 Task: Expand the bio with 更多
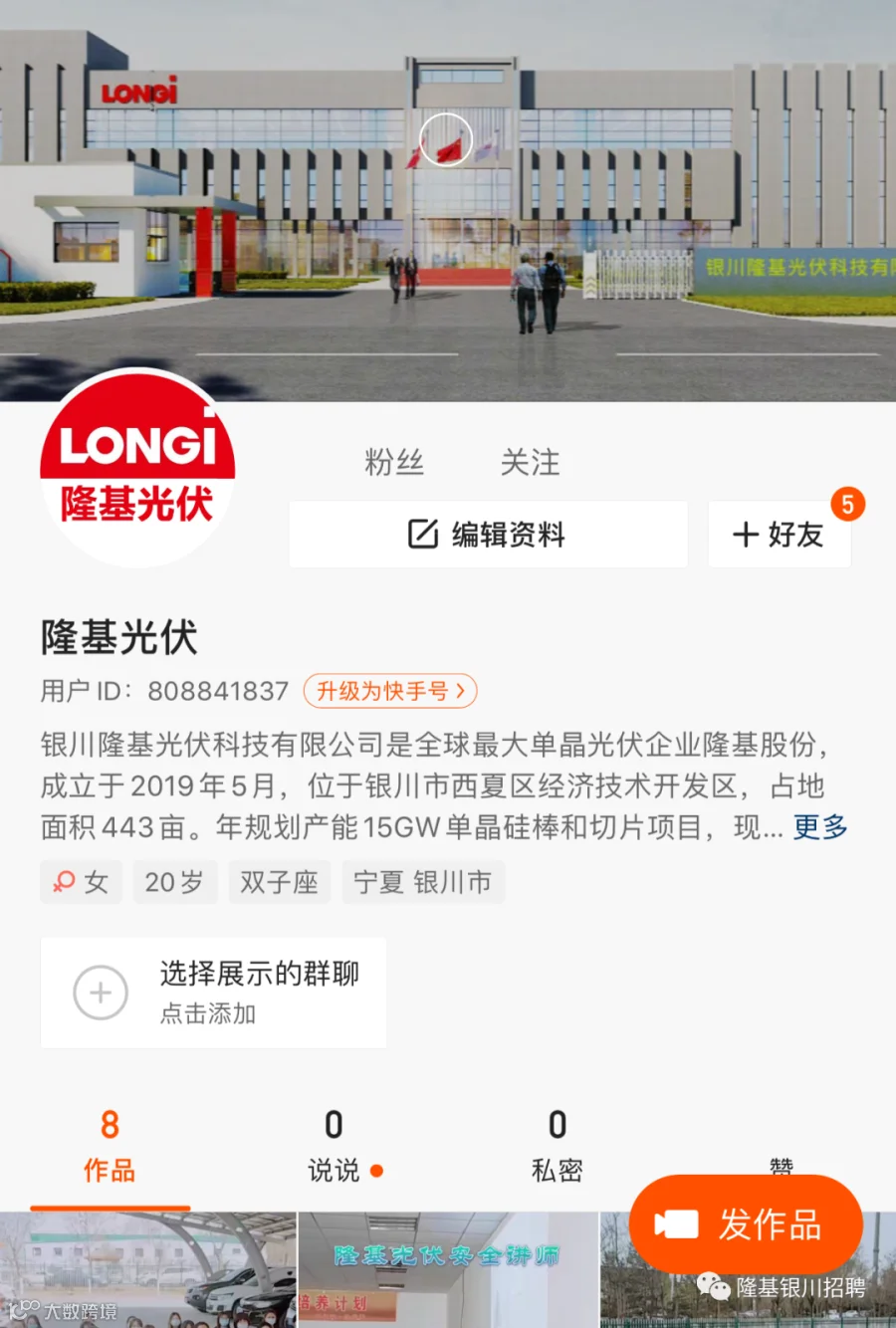[x=820, y=827]
